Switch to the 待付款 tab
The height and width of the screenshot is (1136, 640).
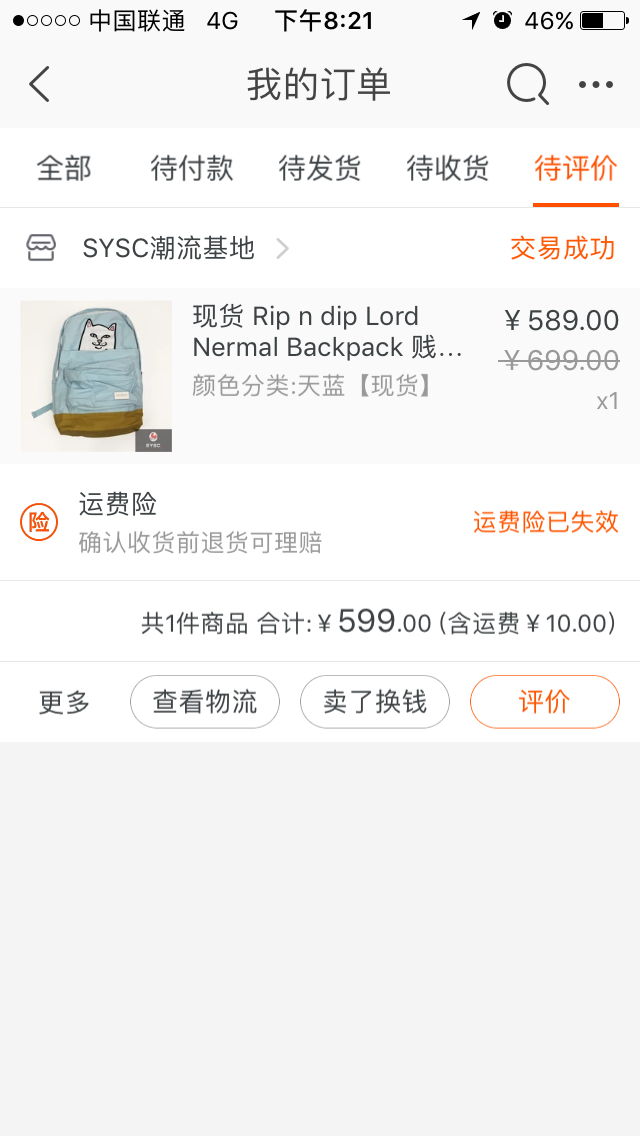pyautogui.click(x=192, y=168)
